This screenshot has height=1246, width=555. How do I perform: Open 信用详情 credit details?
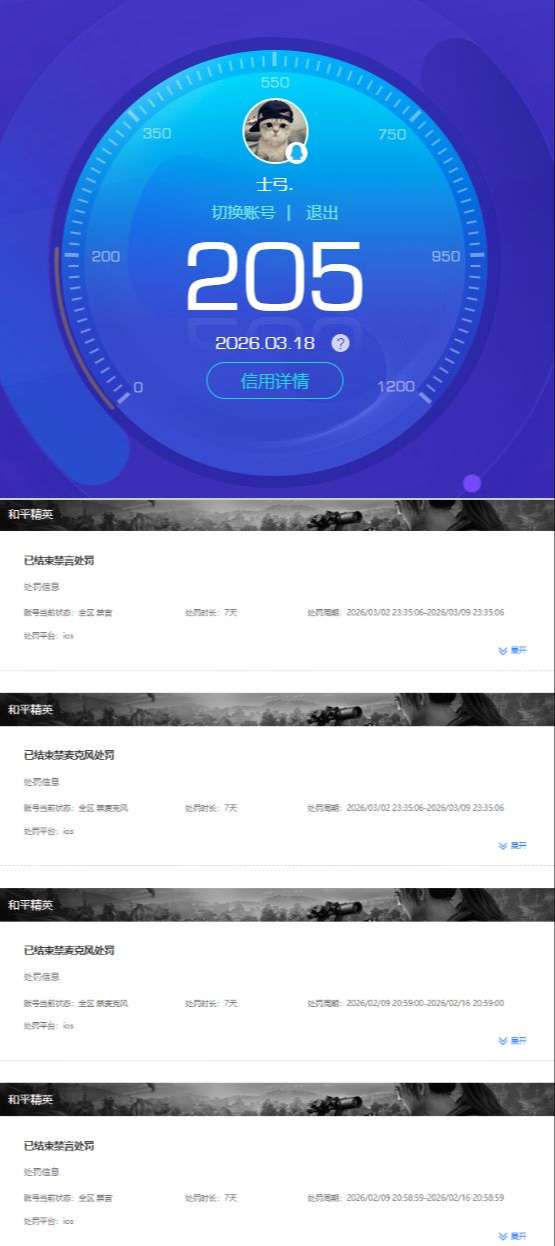coord(275,381)
